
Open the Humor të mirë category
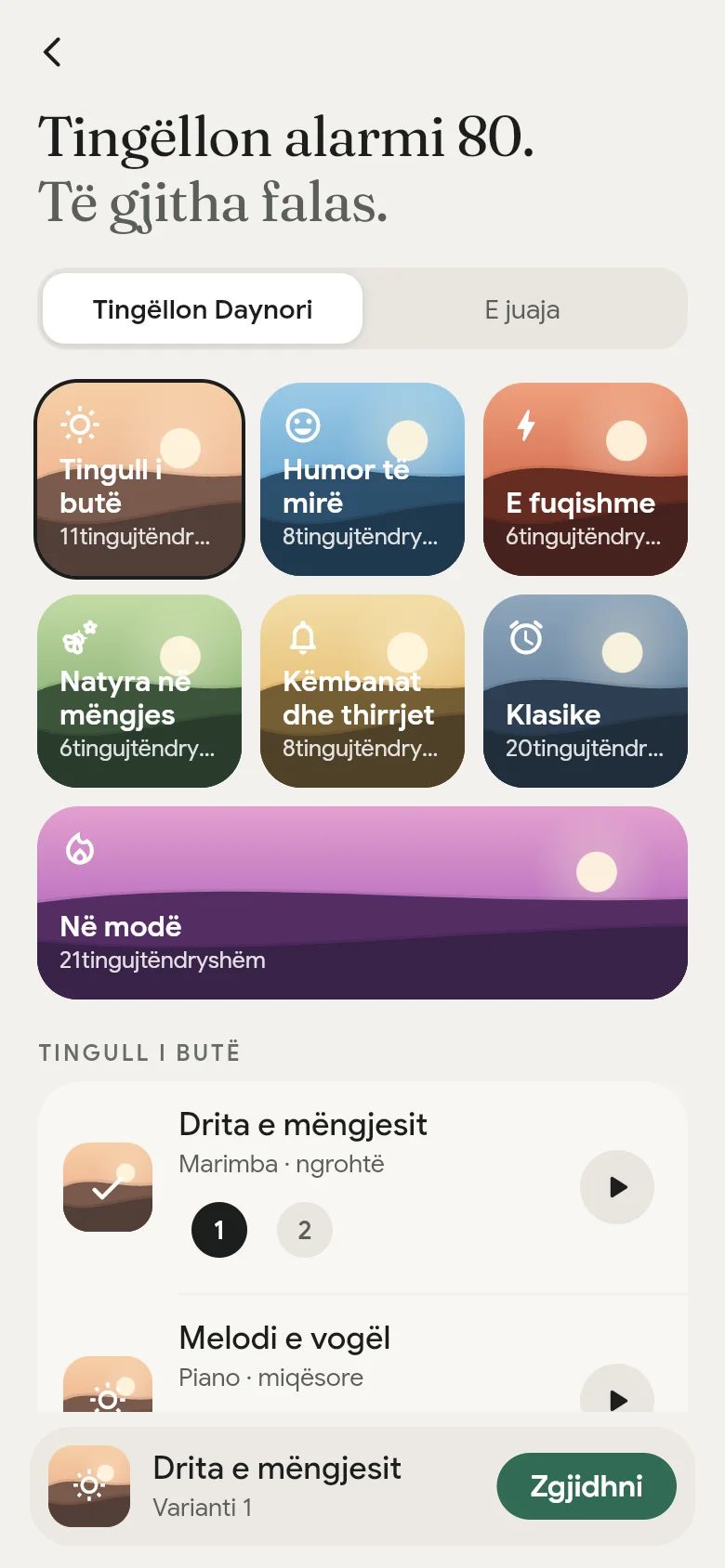[x=362, y=479]
